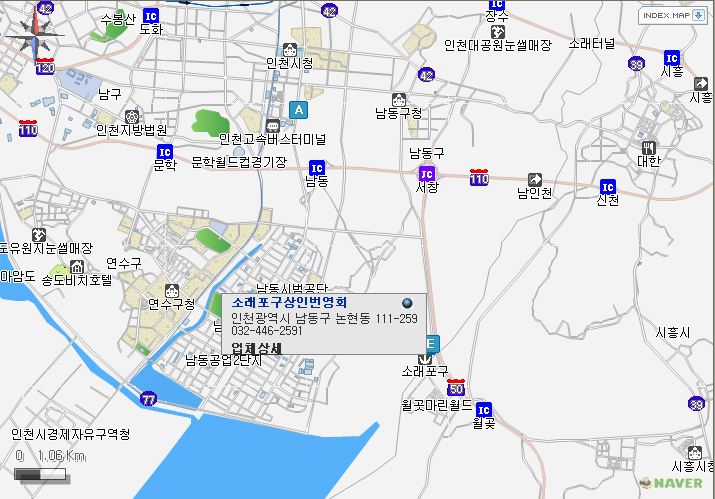Open 소래포구상인번영회 popup title
The width and height of the screenshot is (715, 499).
pyautogui.click(x=289, y=302)
